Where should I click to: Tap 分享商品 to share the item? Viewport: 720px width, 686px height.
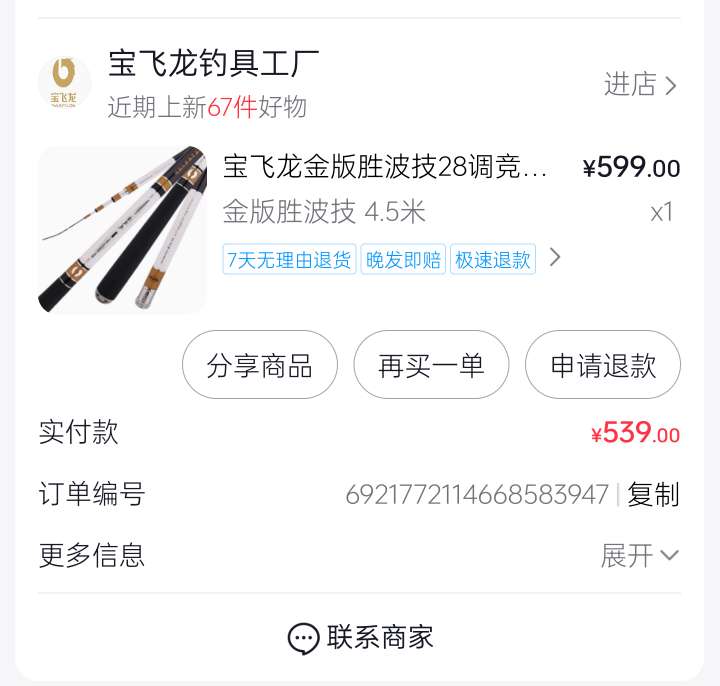(259, 365)
